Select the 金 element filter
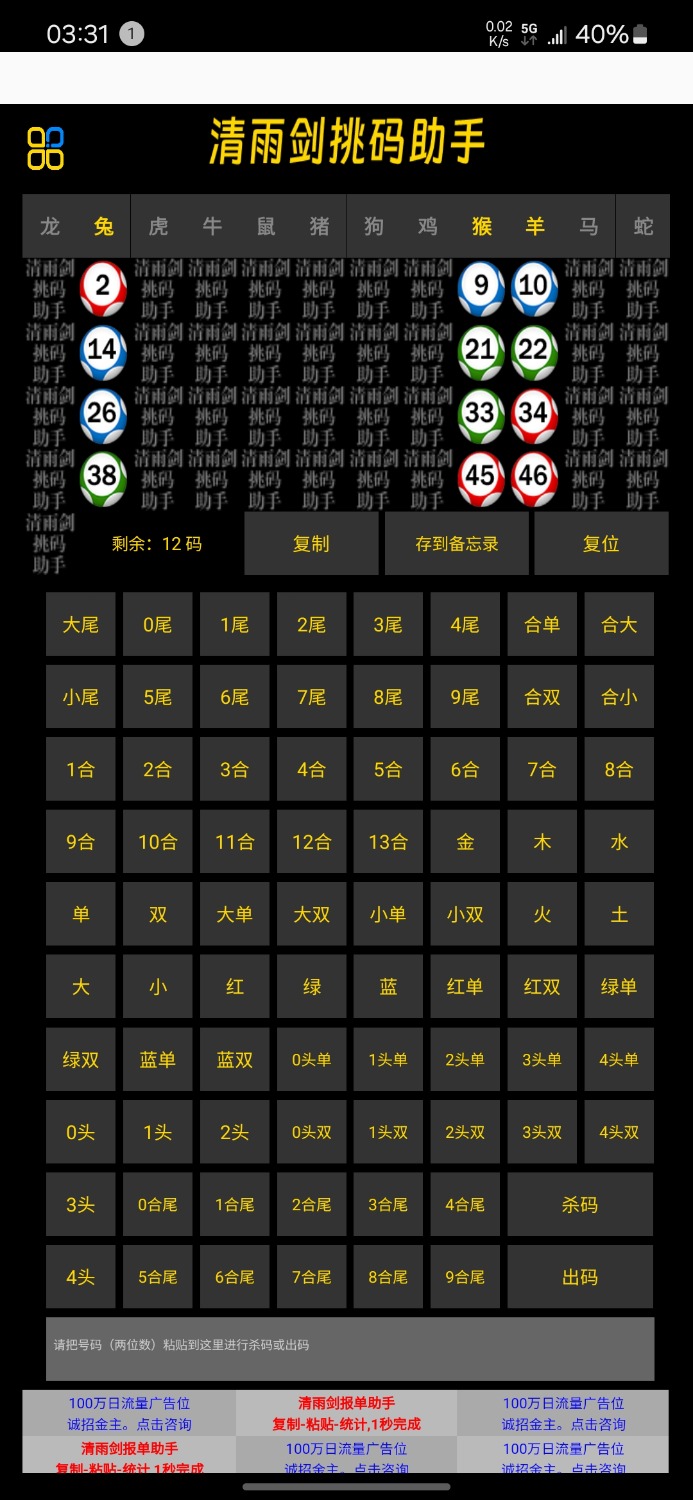The image size is (693, 1500). pos(465,842)
